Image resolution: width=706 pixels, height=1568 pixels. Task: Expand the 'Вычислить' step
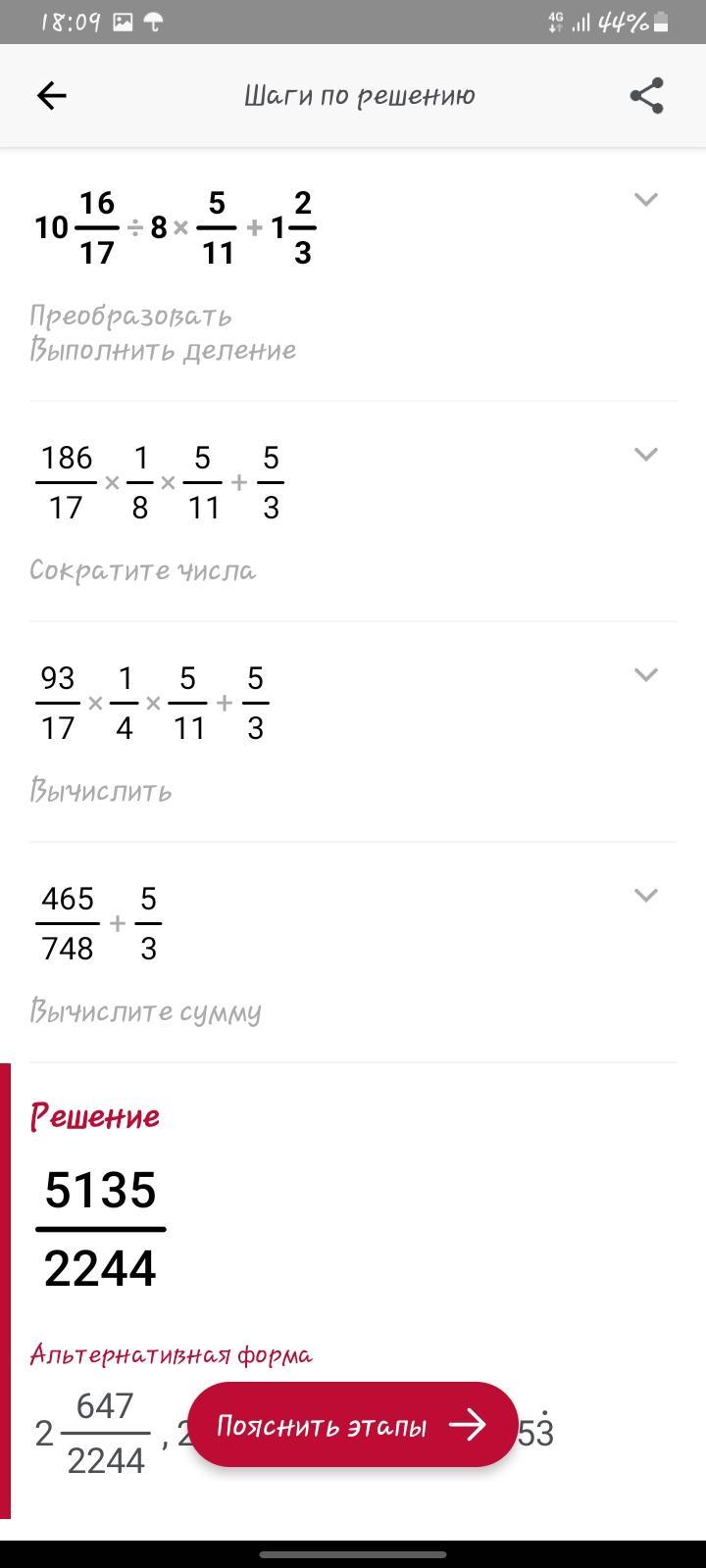(645, 675)
